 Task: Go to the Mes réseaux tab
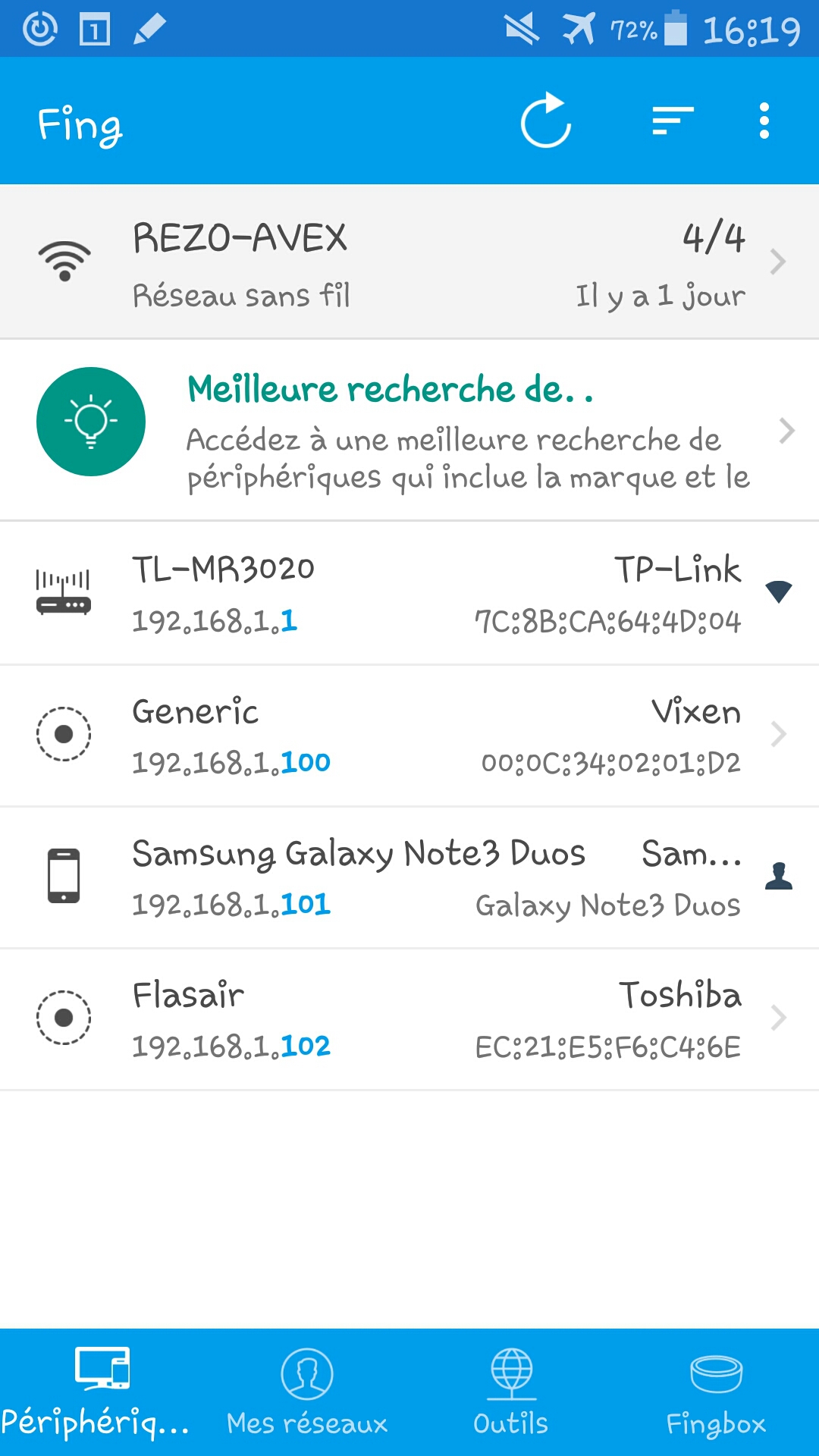[x=306, y=1392]
